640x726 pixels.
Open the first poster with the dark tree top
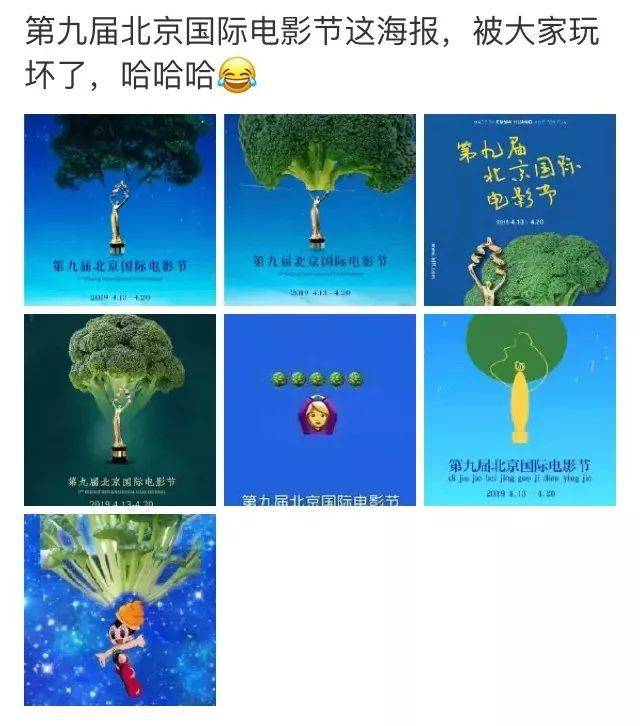click(120, 210)
